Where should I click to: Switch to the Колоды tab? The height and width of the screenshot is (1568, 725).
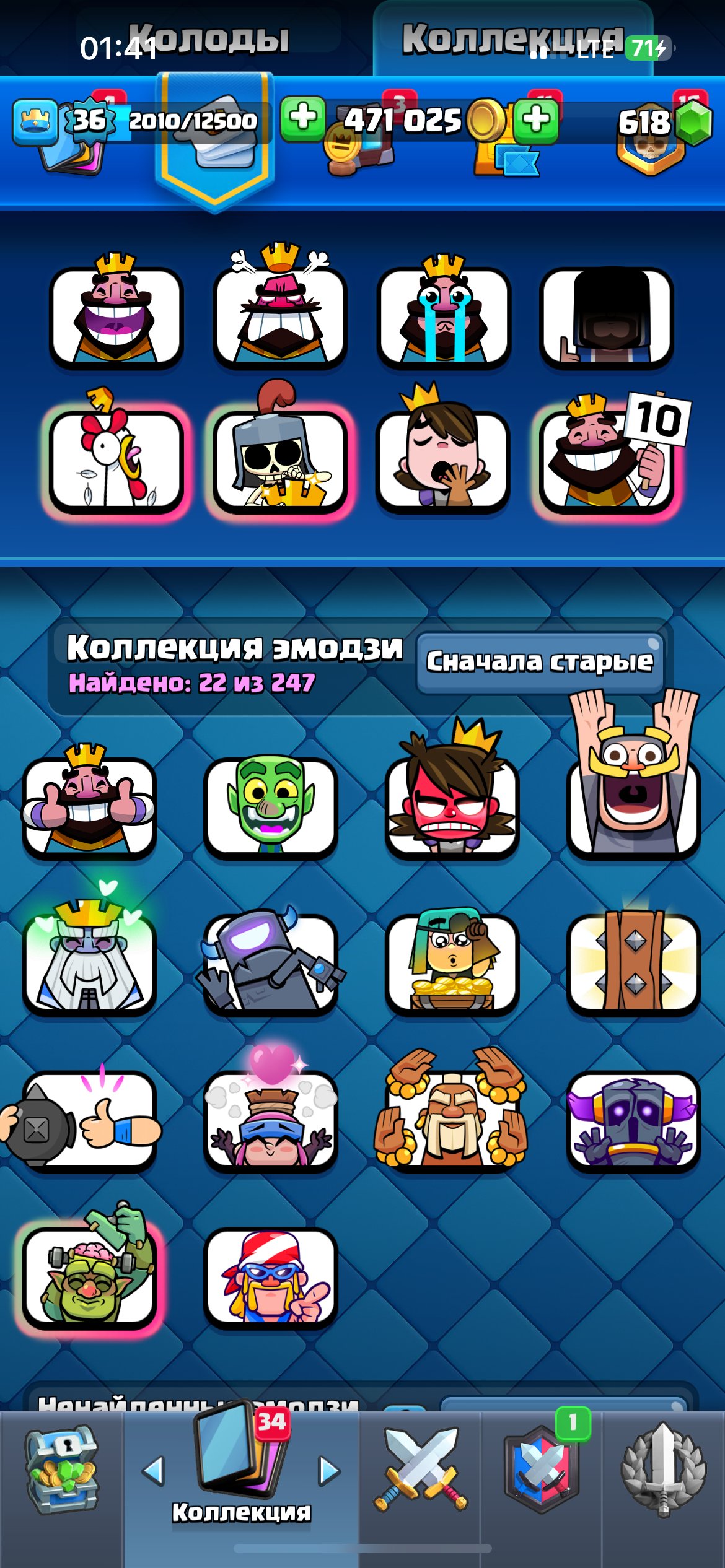click(209, 38)
